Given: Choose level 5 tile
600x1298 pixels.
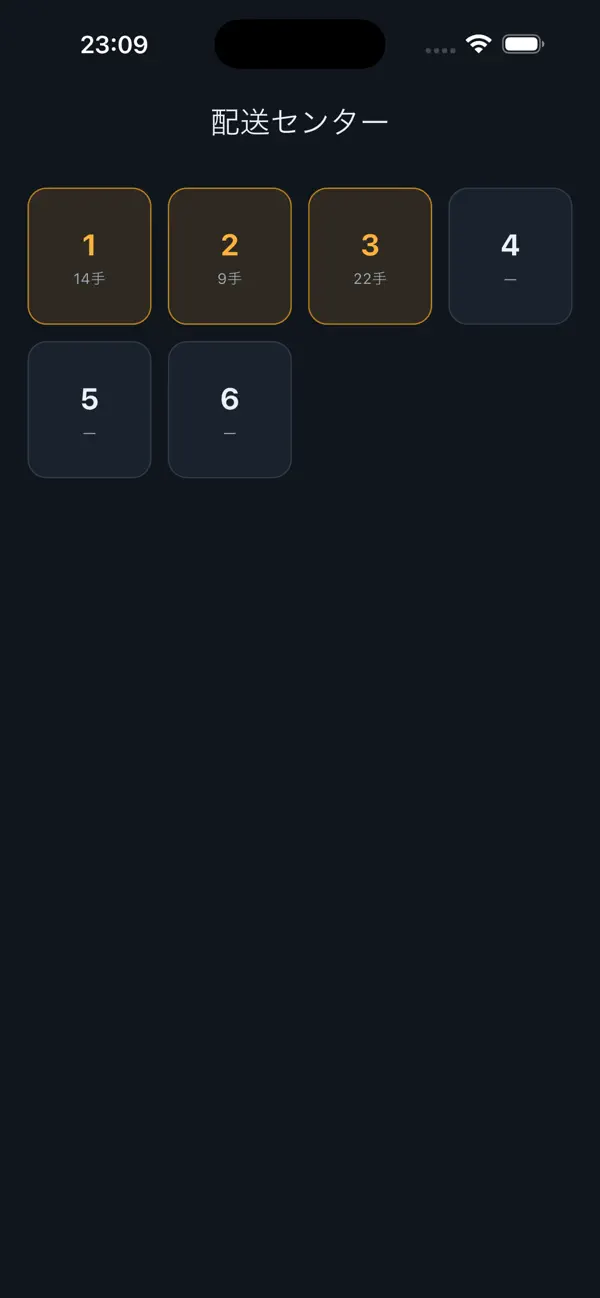Looking at the screenshot, I should (89, 410).
